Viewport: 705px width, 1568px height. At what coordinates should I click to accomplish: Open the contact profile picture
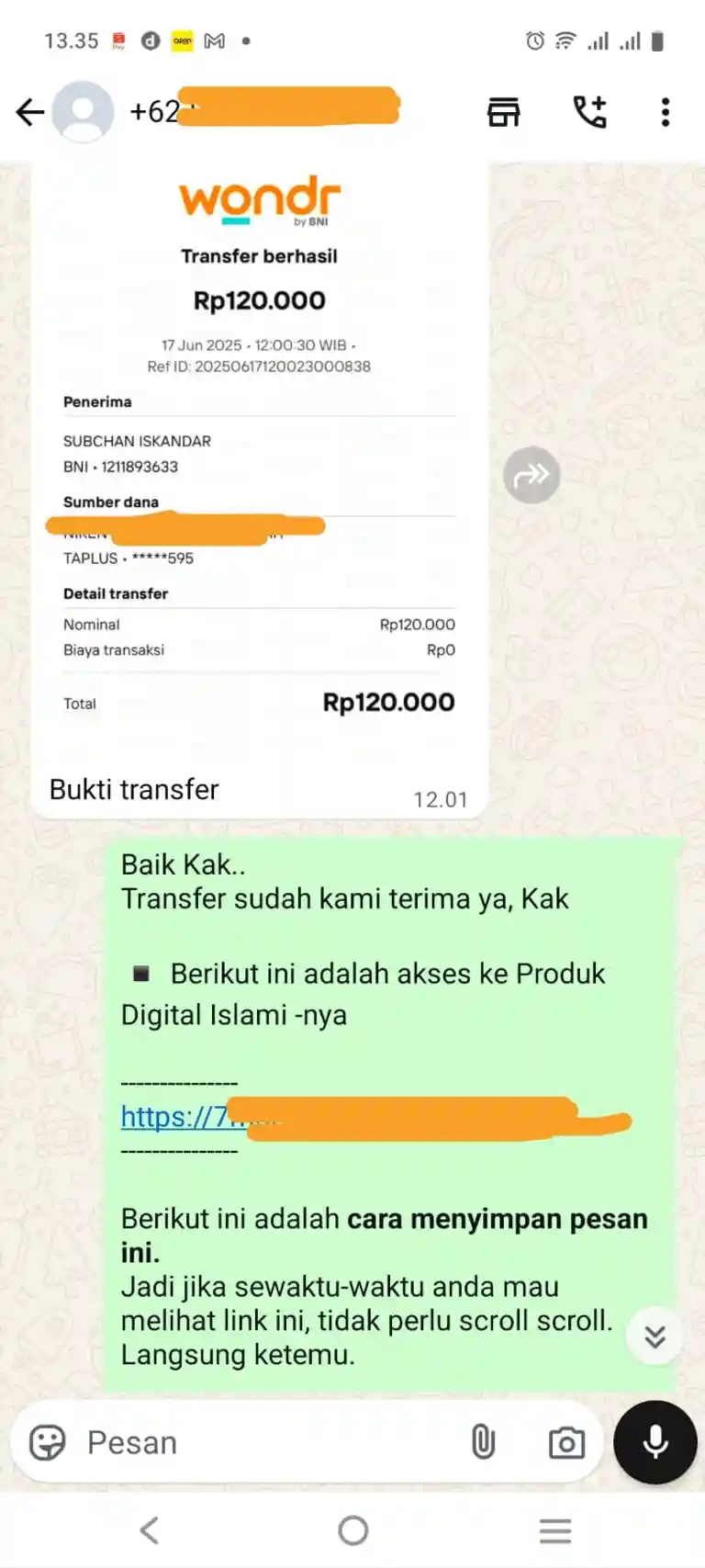84,112
